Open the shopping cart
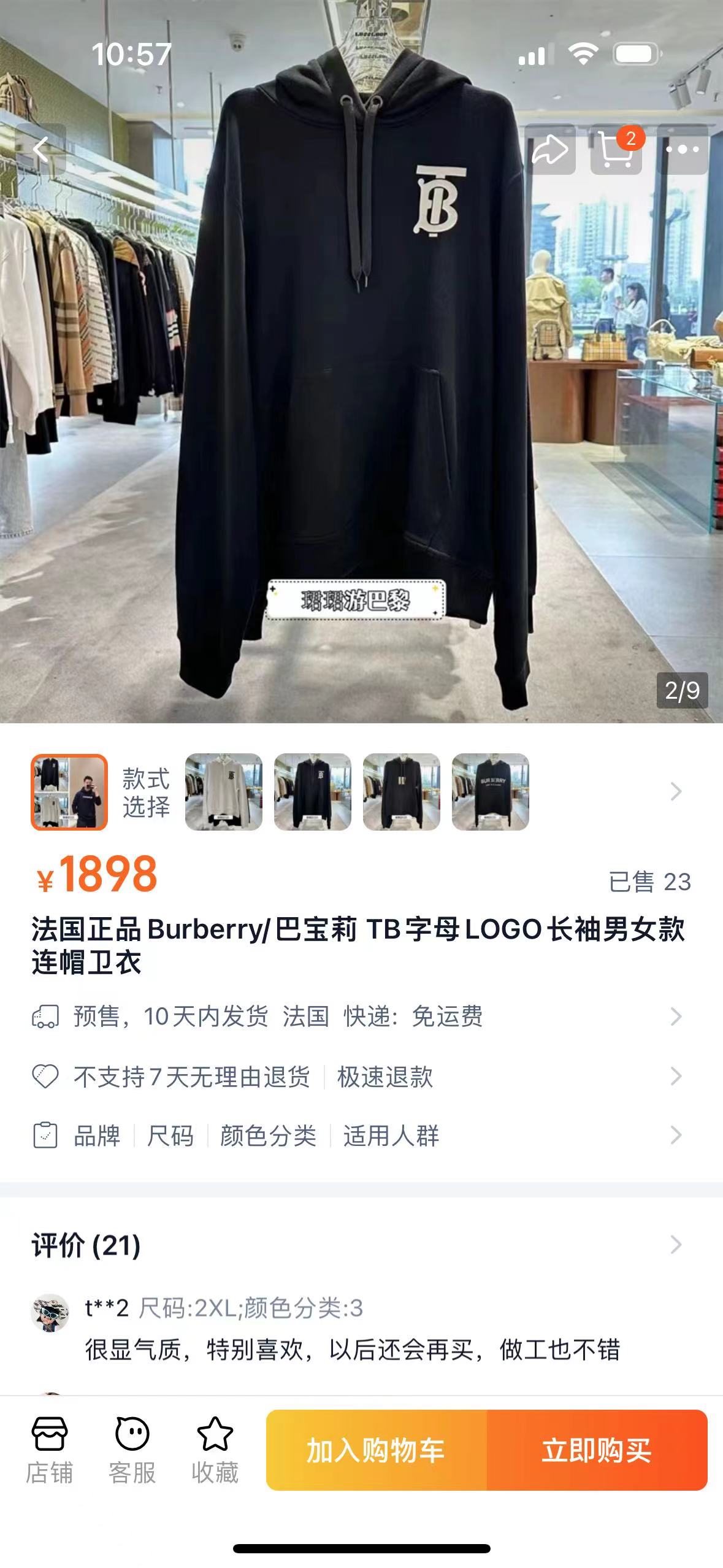The height and width of the screenshot is (1568, 723). 616,149
